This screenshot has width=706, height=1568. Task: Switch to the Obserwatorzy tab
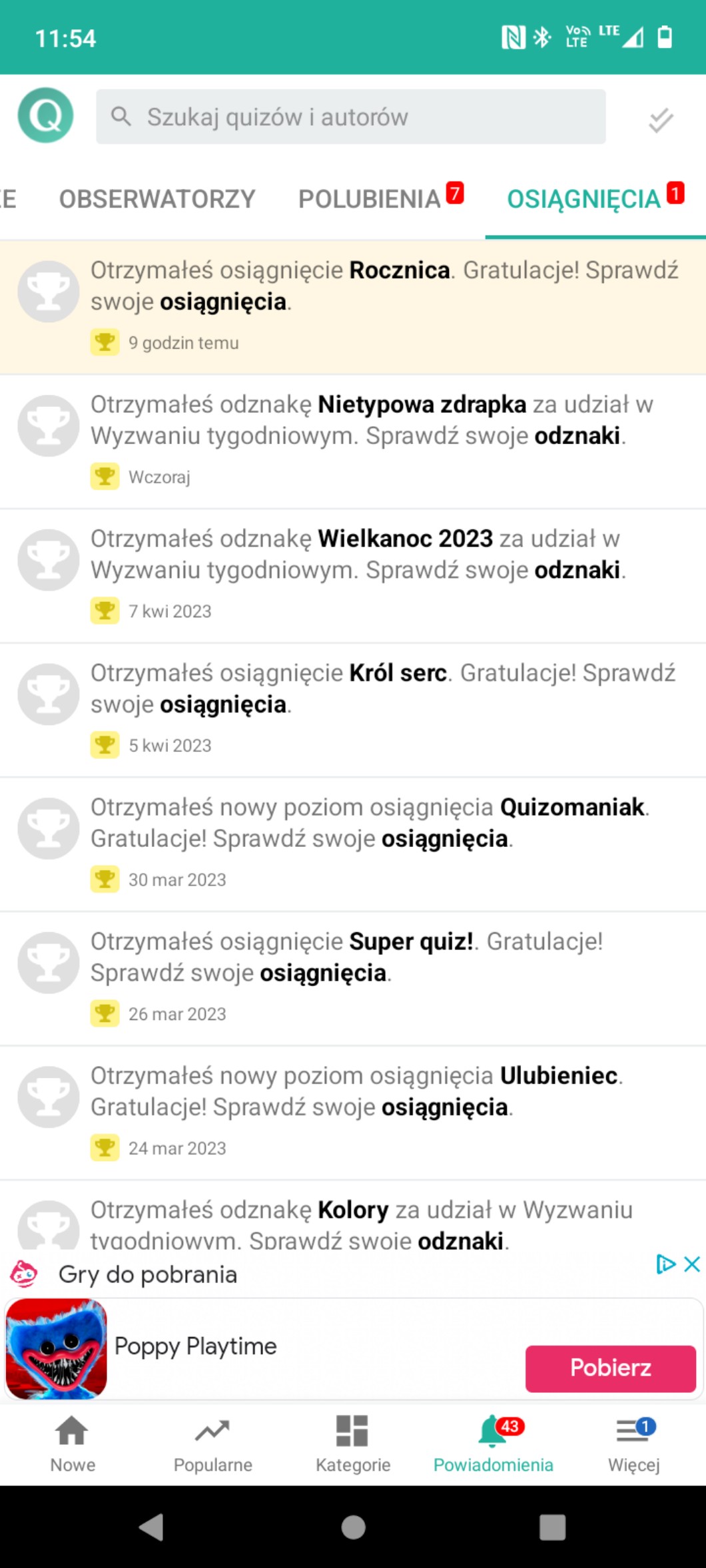click(157, 199)
